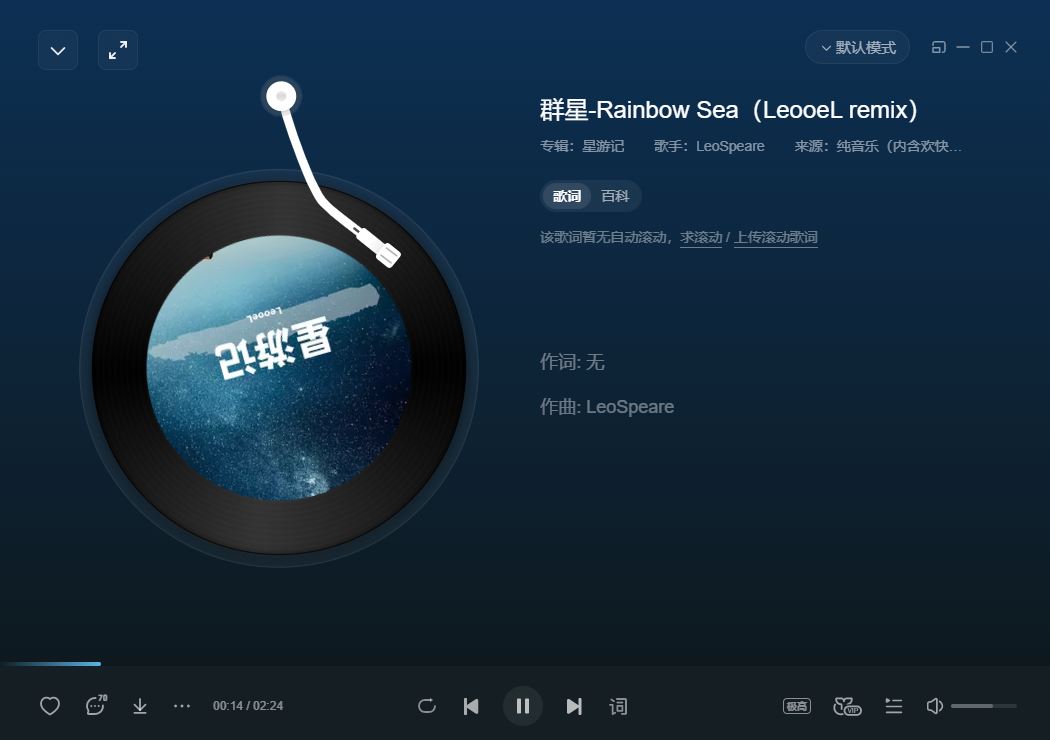
Task: Switch to mini player mode icon
Action: (938, 48)
